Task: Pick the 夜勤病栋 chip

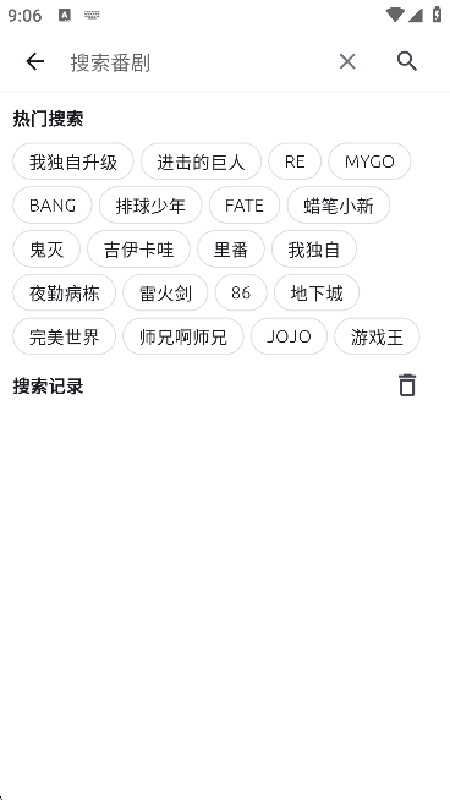Action: [64, 293]
